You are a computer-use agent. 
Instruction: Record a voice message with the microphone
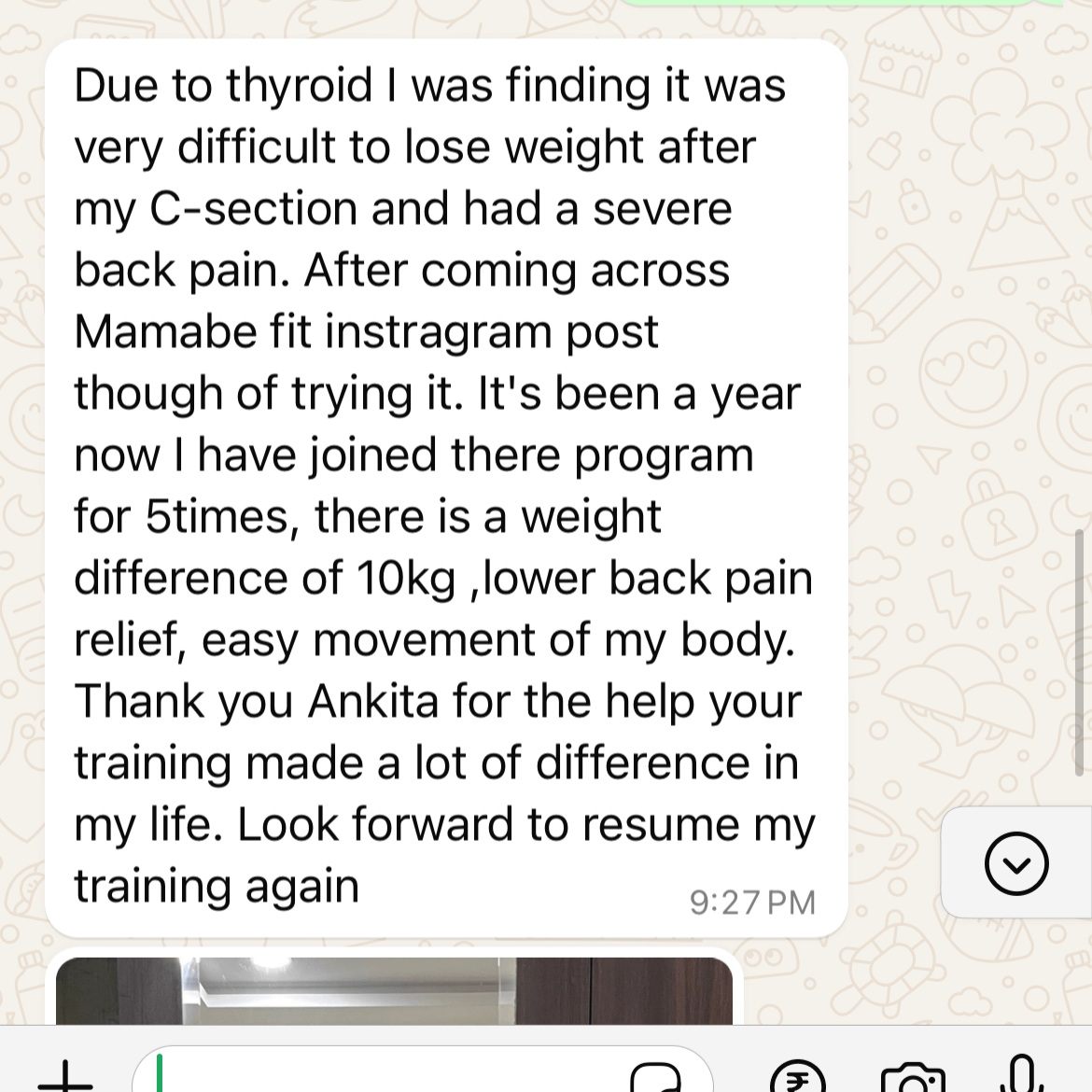coord(1021,1075)
